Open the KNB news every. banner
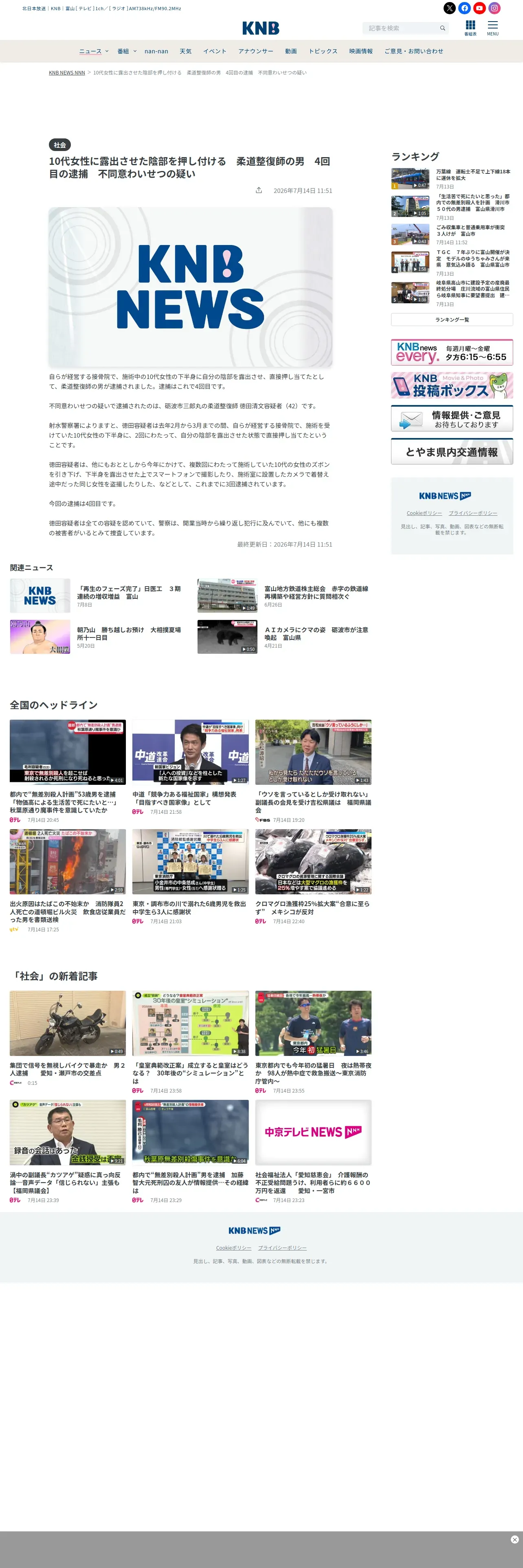The height and width of the screenshot is (1568, 523). coord(452,352)
